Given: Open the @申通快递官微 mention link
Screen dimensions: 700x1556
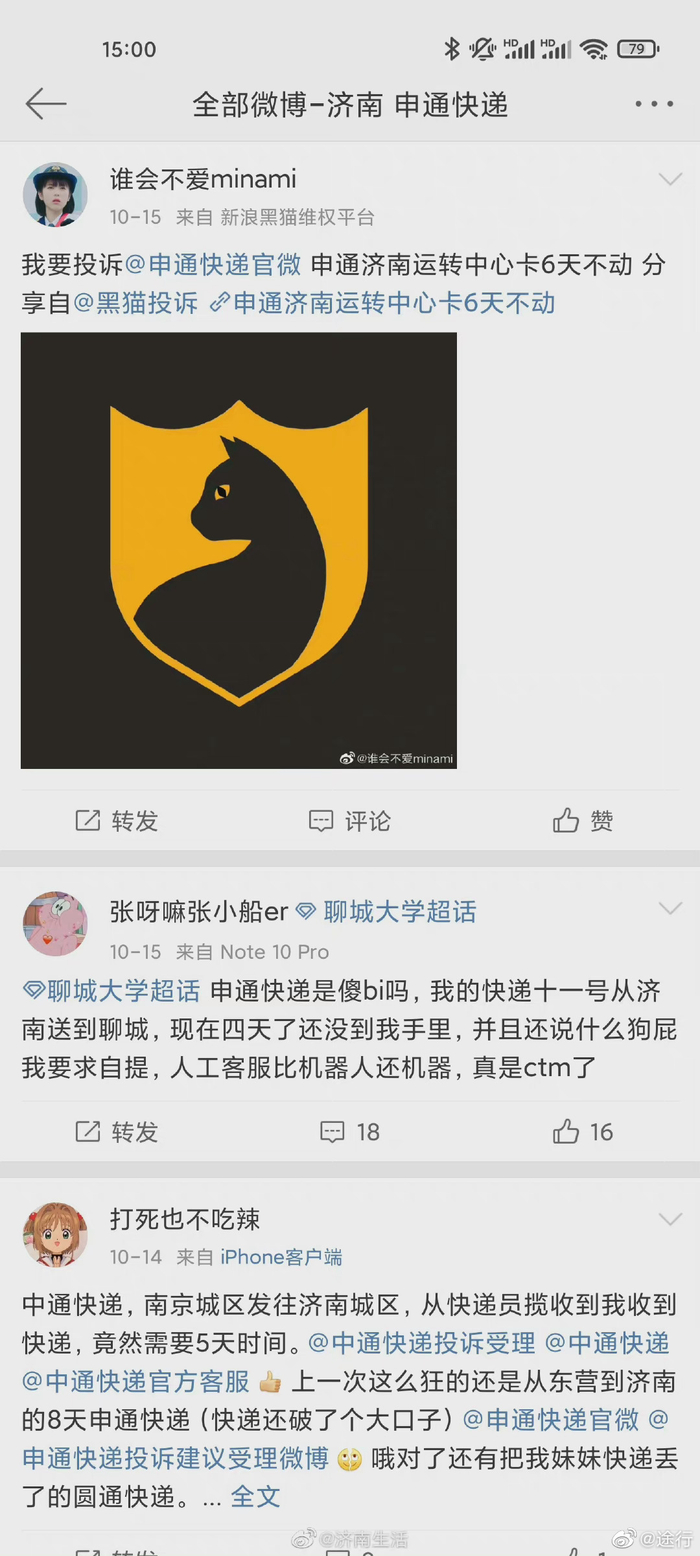Looking at the screenshot, I should tap(213, 265).
